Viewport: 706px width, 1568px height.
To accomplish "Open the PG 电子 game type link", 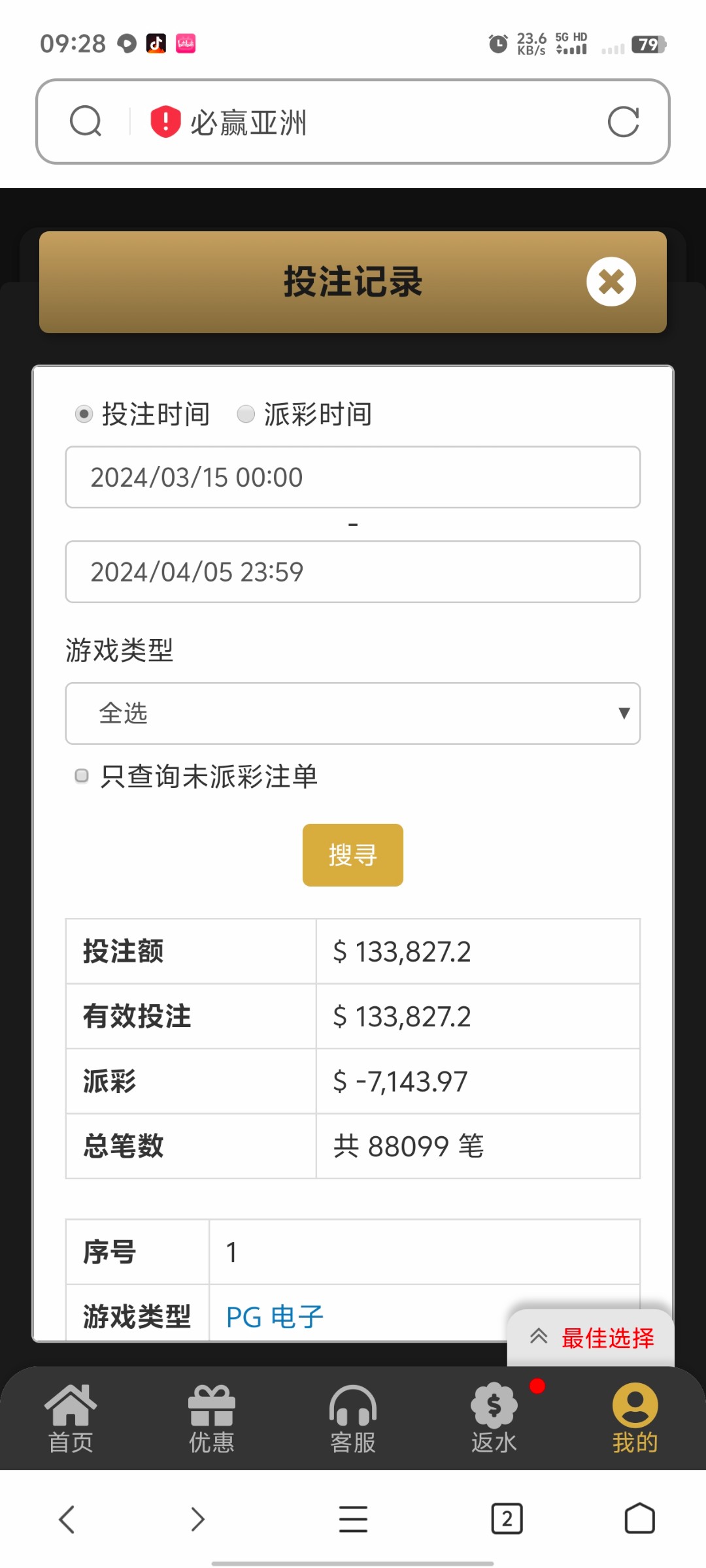I will 275,1316.
